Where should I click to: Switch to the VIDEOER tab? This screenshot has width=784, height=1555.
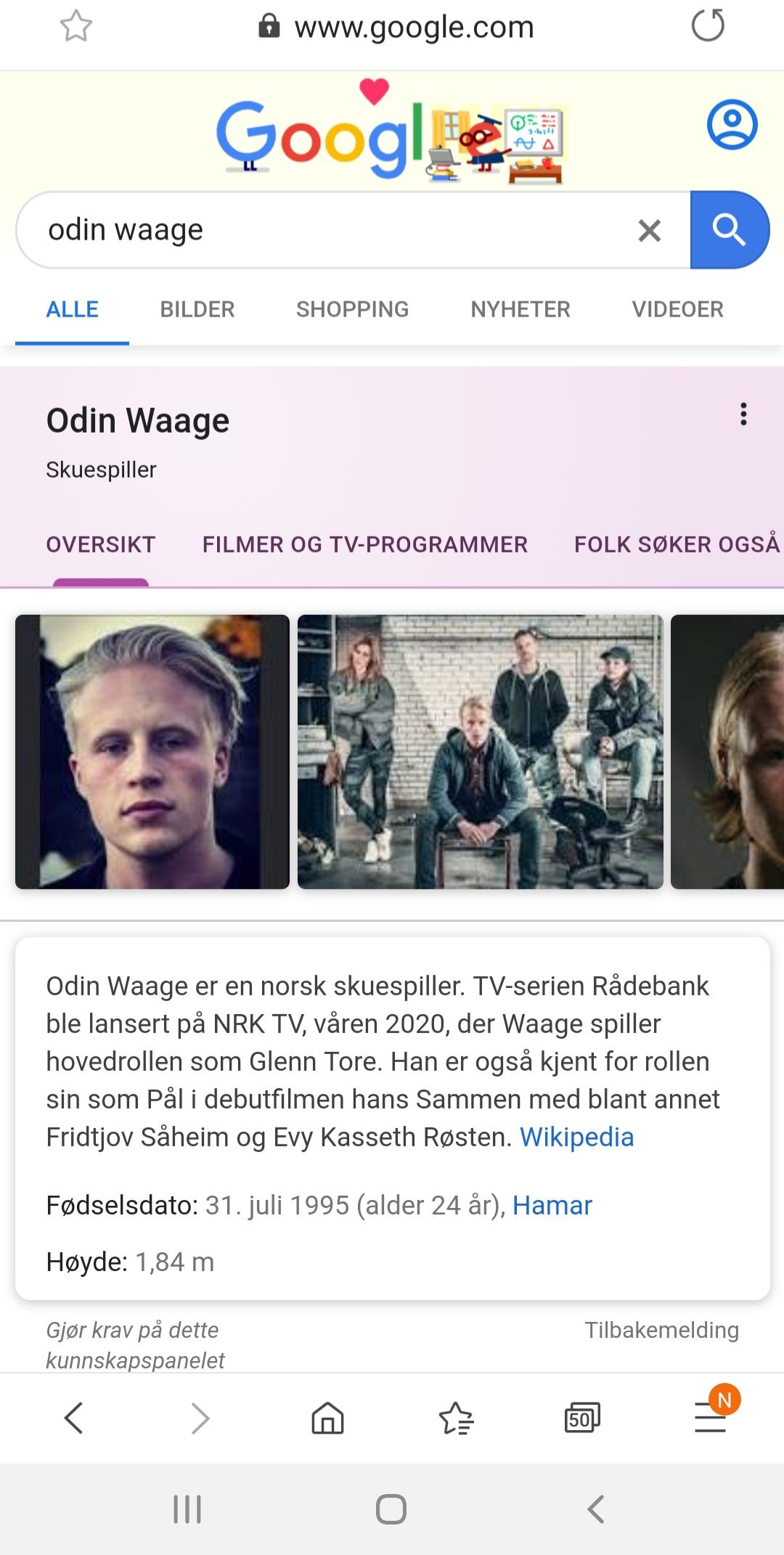pos(678,309)
